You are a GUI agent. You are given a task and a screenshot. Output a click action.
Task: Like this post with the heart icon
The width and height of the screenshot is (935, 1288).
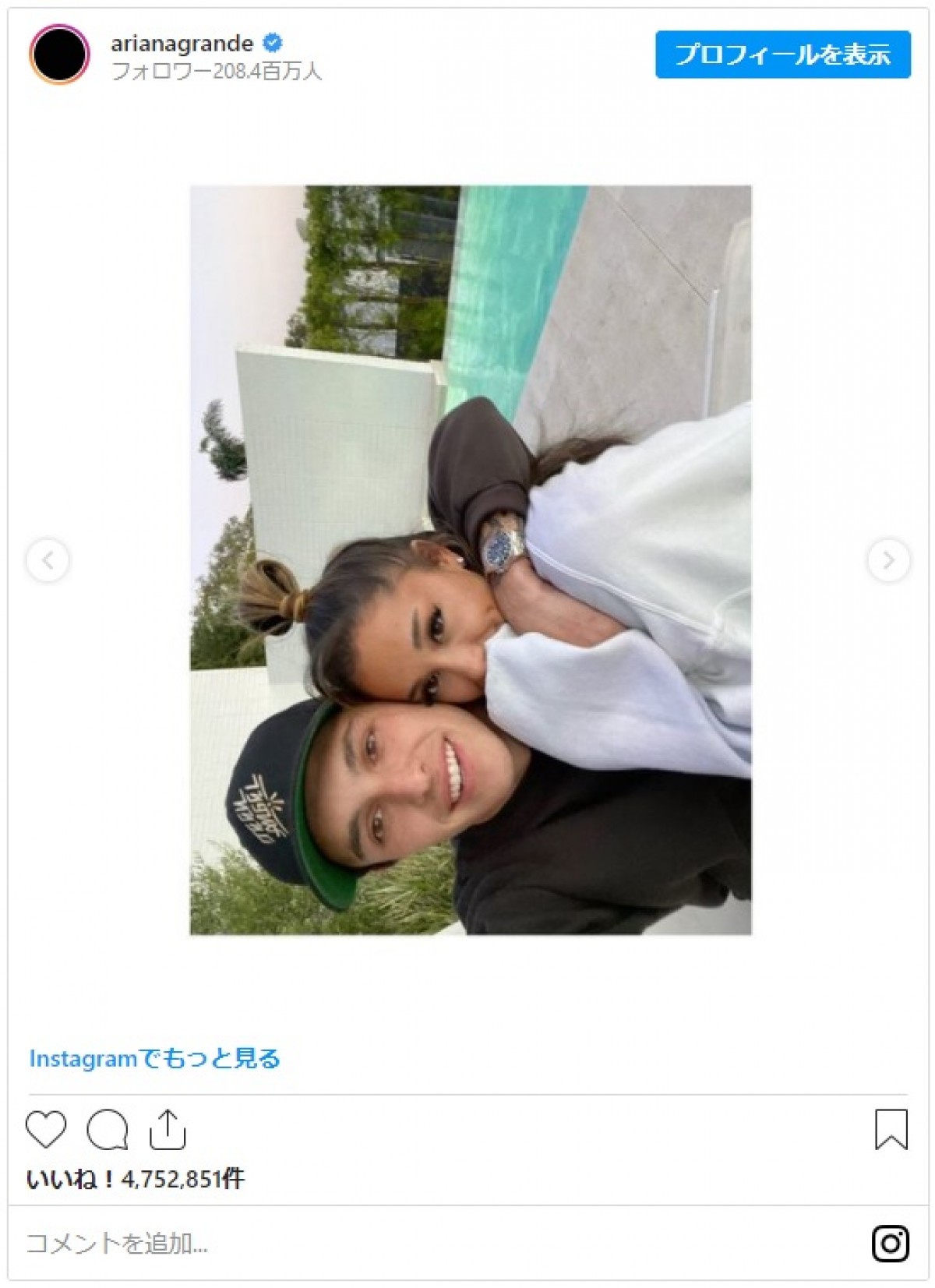pos(46,1129)
